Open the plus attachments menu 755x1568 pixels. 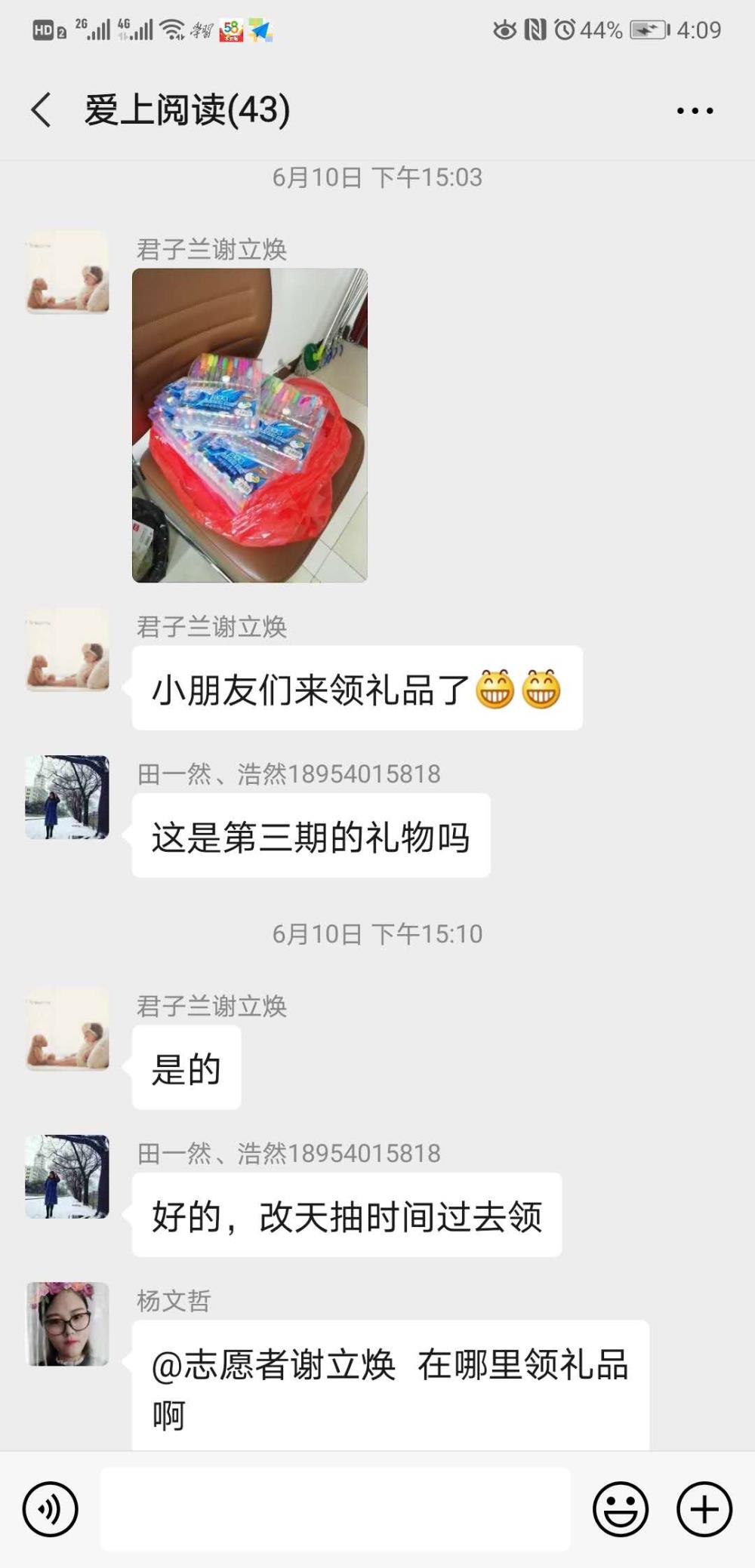(x=704, y=1509)
